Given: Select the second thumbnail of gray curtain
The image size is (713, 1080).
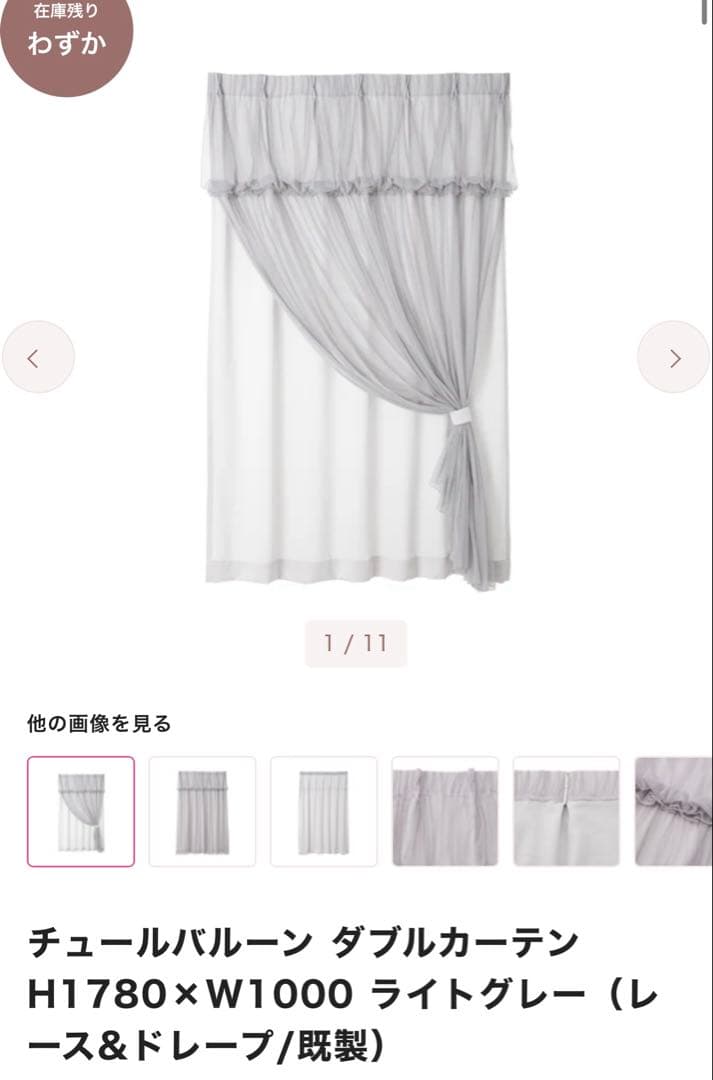Looking at the screenshot, I should [x=202, y=811].
